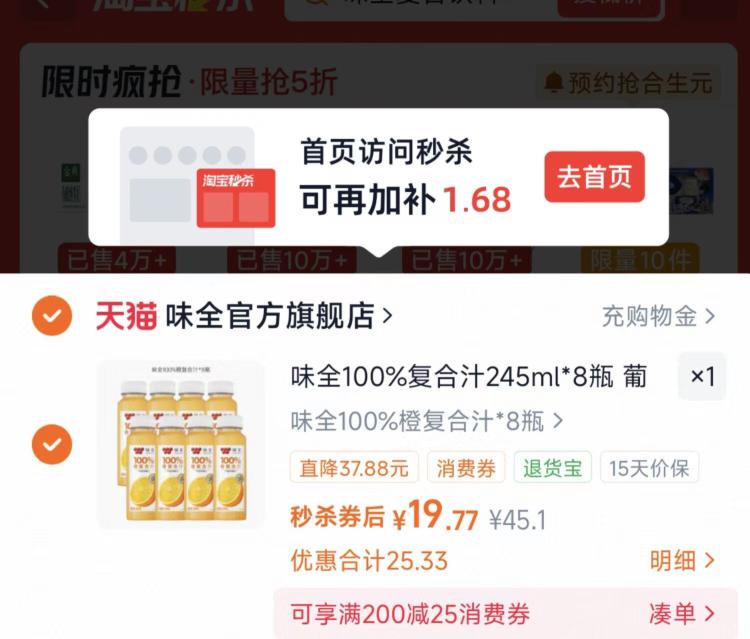Tap the 去首页 button

(x=594, y=176)
